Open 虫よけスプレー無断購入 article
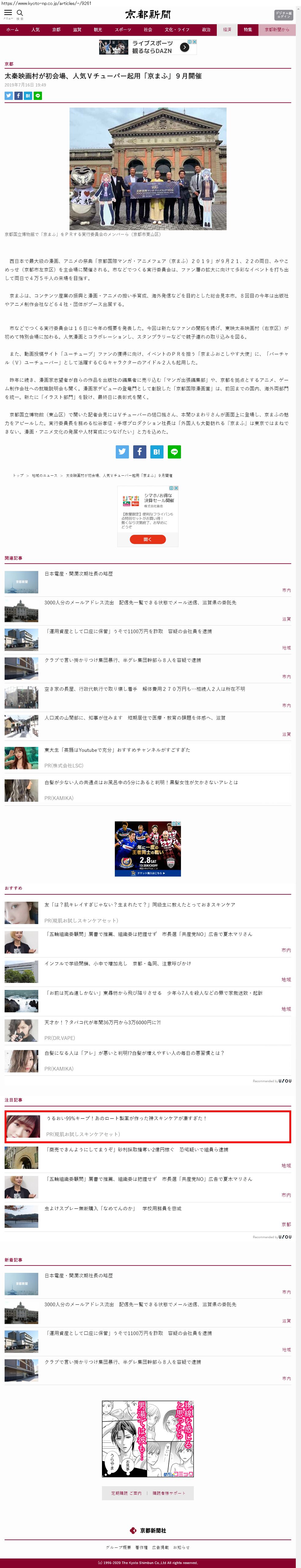The width and height of the screenshot is (301, 1568). point(112,1208)
